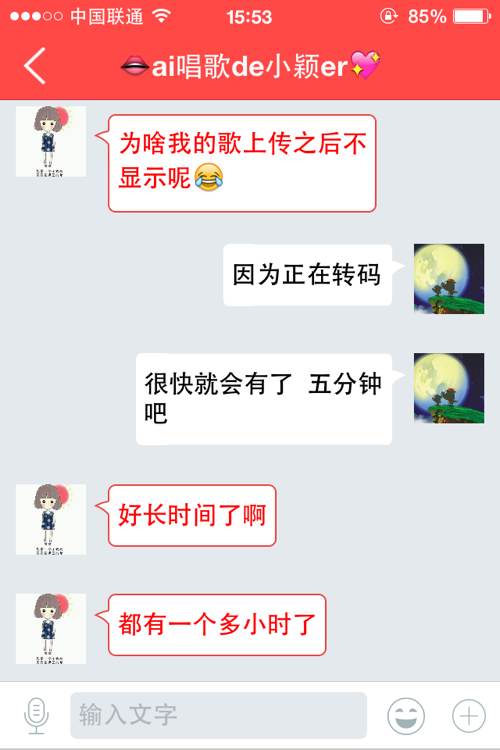Open the plus attachment menu

point(469,716)
